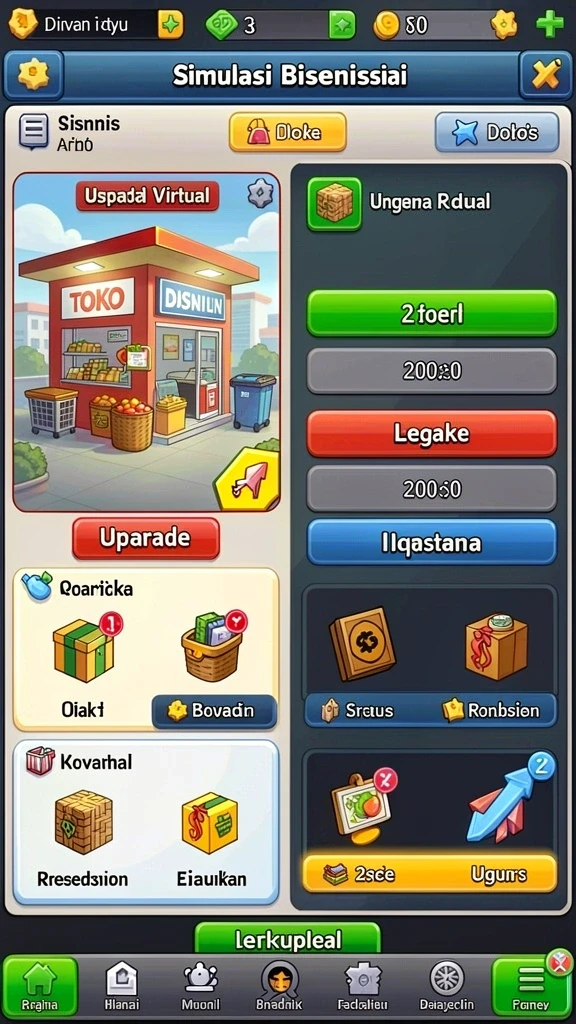Open the settings gear on the store image
Image resolution: width=576 pixels, height=1024 pixels.
point(259,195)
